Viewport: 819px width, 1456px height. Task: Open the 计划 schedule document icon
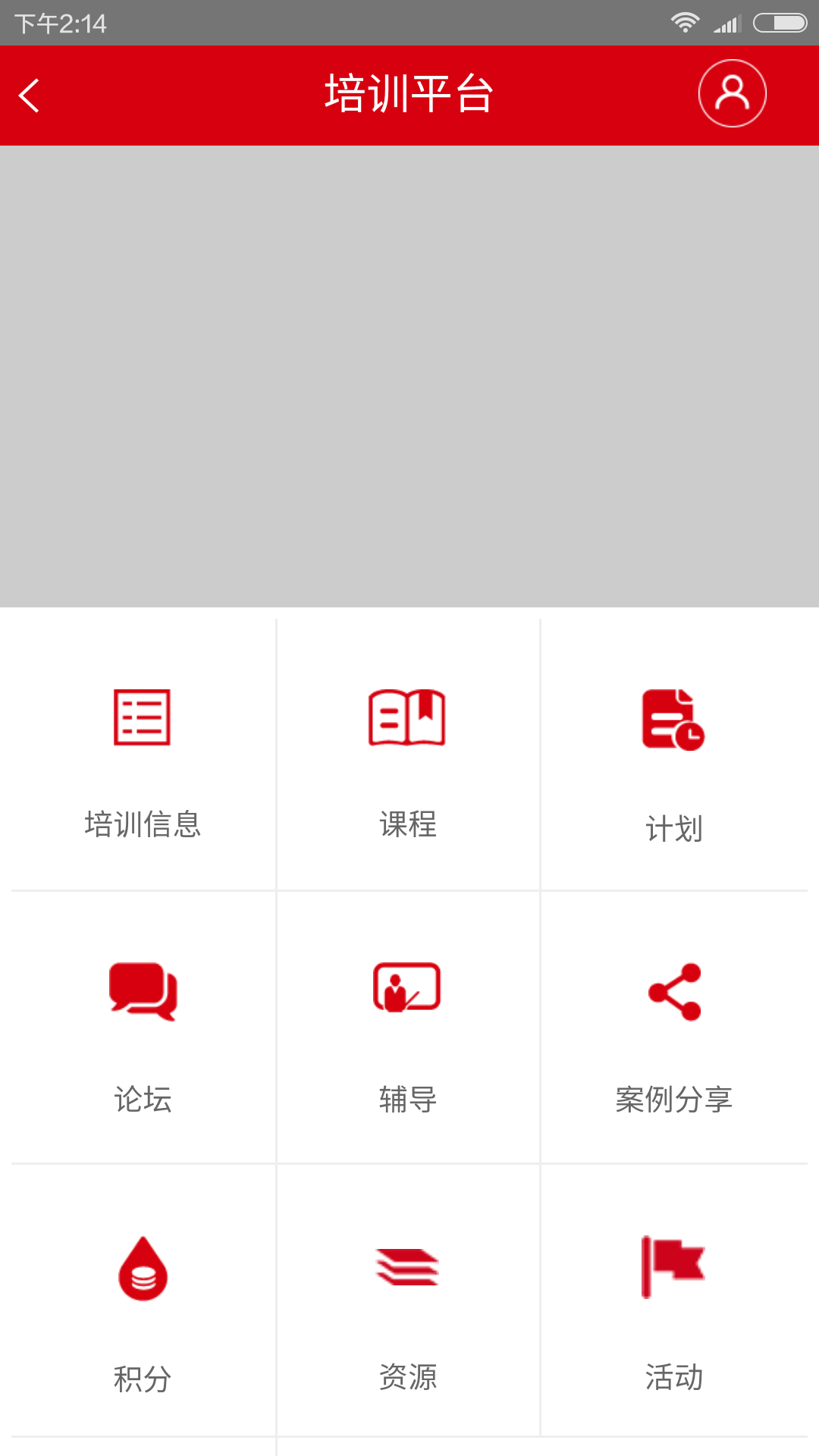click(x=673, y=720)
